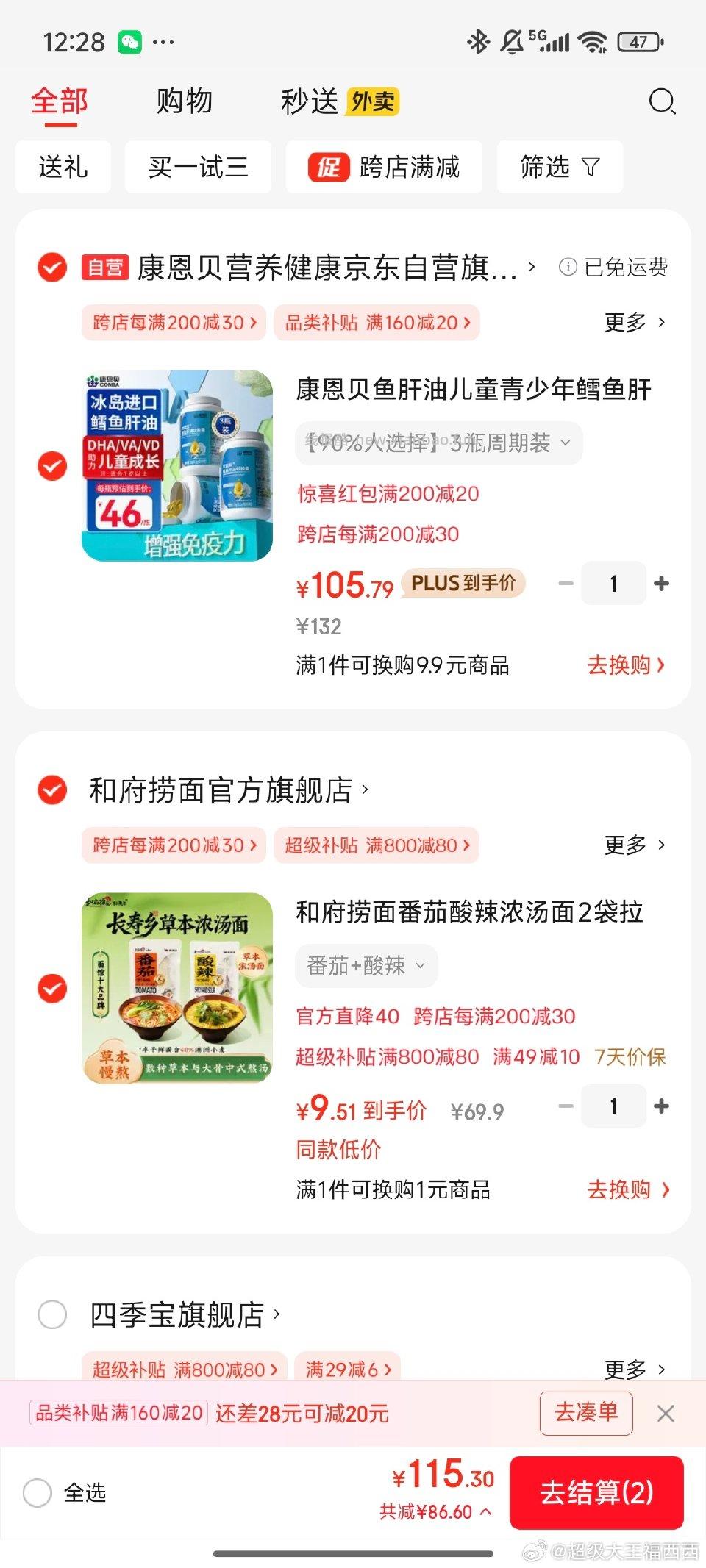The image size is (706, 1568).
Task: Switch to the 购物 tab
Action: [183, 101]
